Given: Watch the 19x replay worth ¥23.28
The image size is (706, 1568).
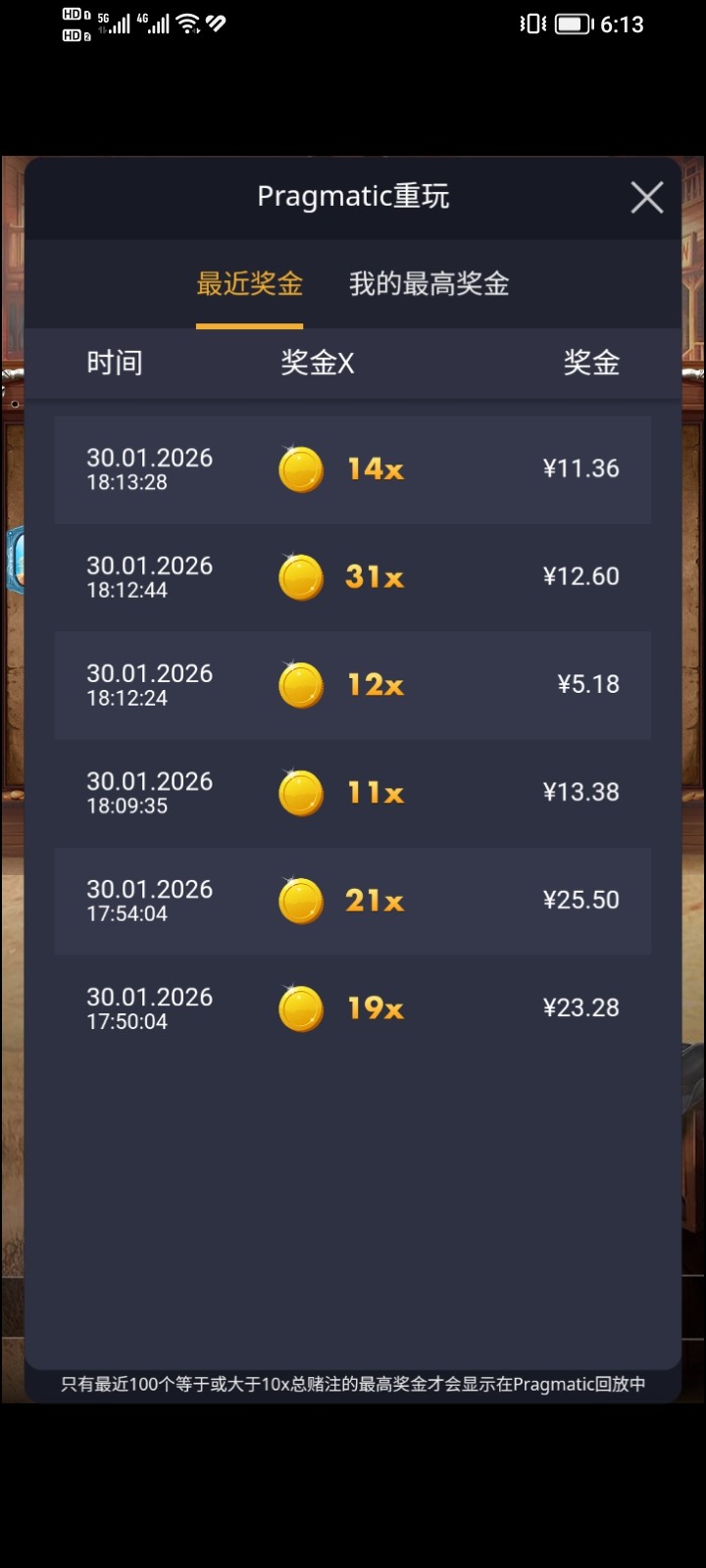Looking at the screenshot, I should coord(353,1008).
